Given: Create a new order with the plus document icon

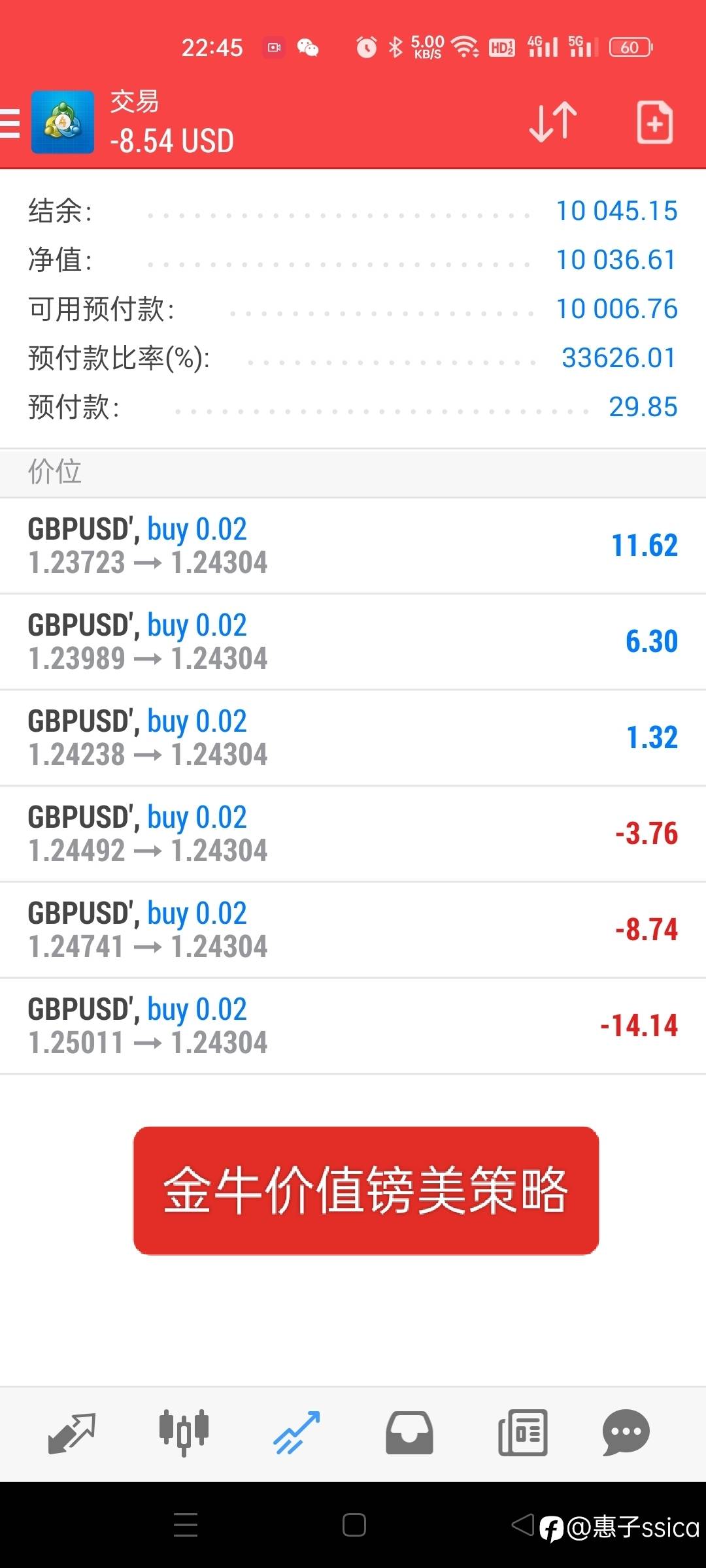Looking at the screenshot, I should pos(654,122).
